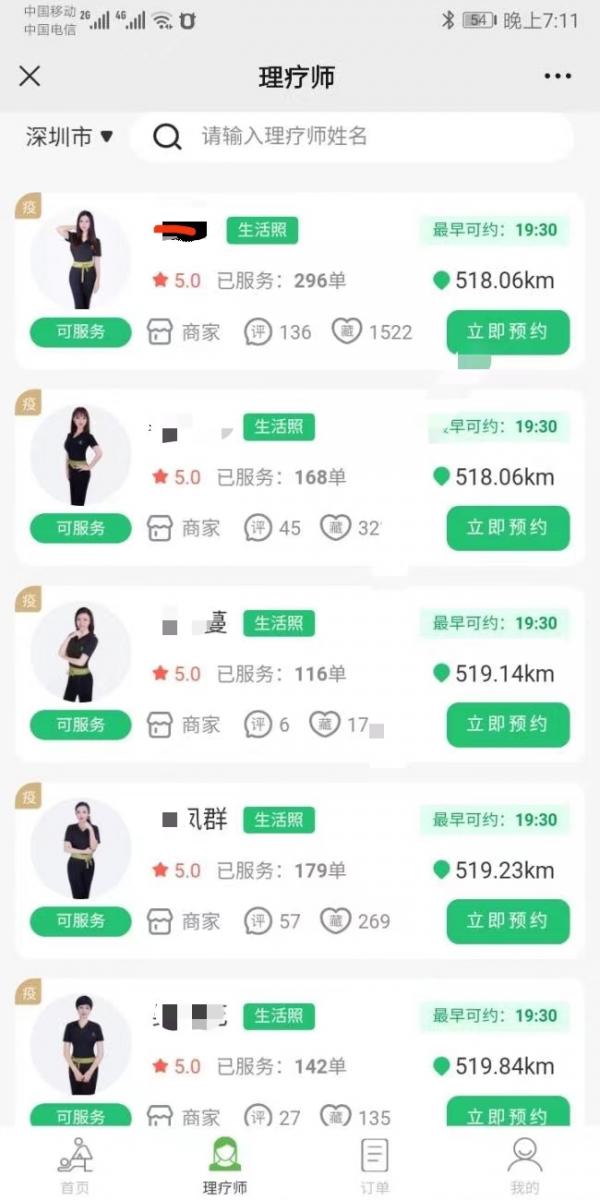Open 生活照 for the 142单 therapist
600x1200 pixels.
(x=279, y=1016)
